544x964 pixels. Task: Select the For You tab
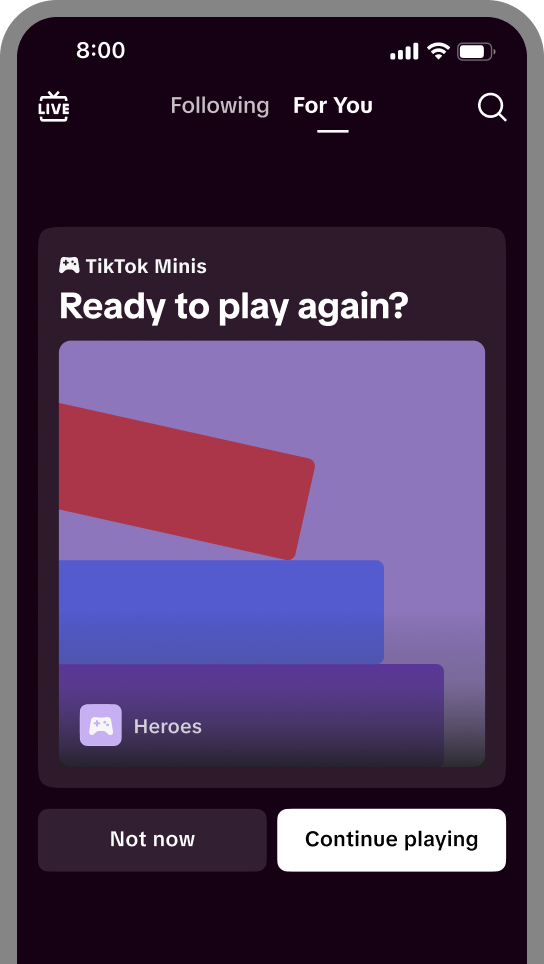coord(333,106)
